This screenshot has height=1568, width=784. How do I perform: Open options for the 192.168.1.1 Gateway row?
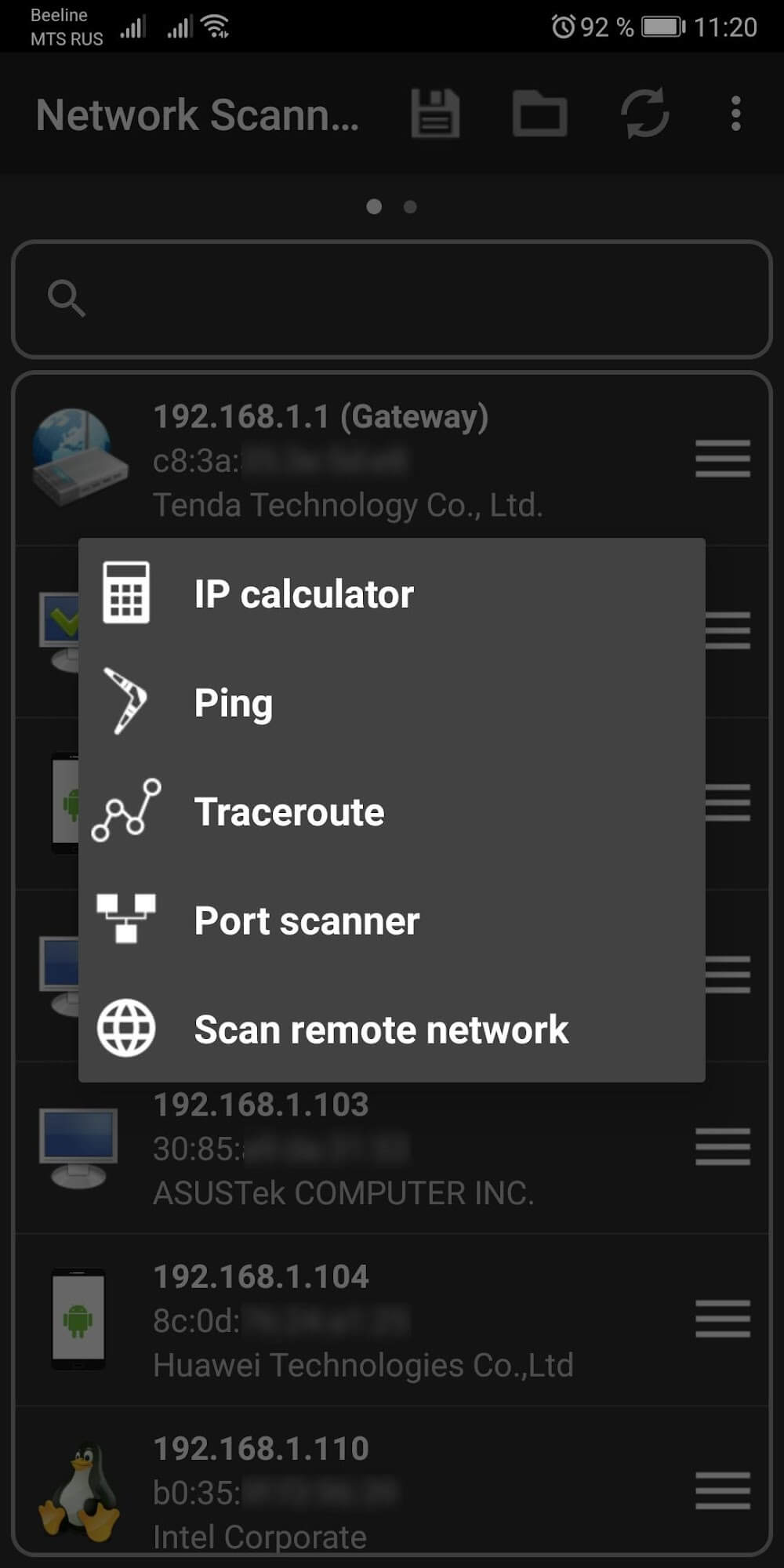722,459
